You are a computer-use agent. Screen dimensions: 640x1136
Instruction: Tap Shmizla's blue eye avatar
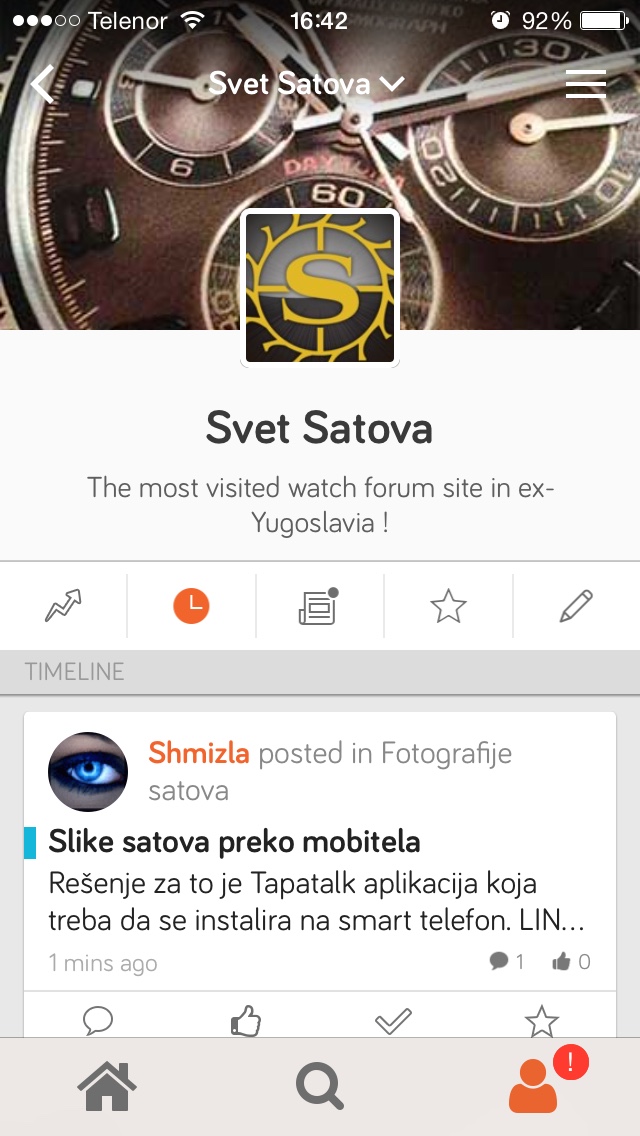[x=88, y=772]
